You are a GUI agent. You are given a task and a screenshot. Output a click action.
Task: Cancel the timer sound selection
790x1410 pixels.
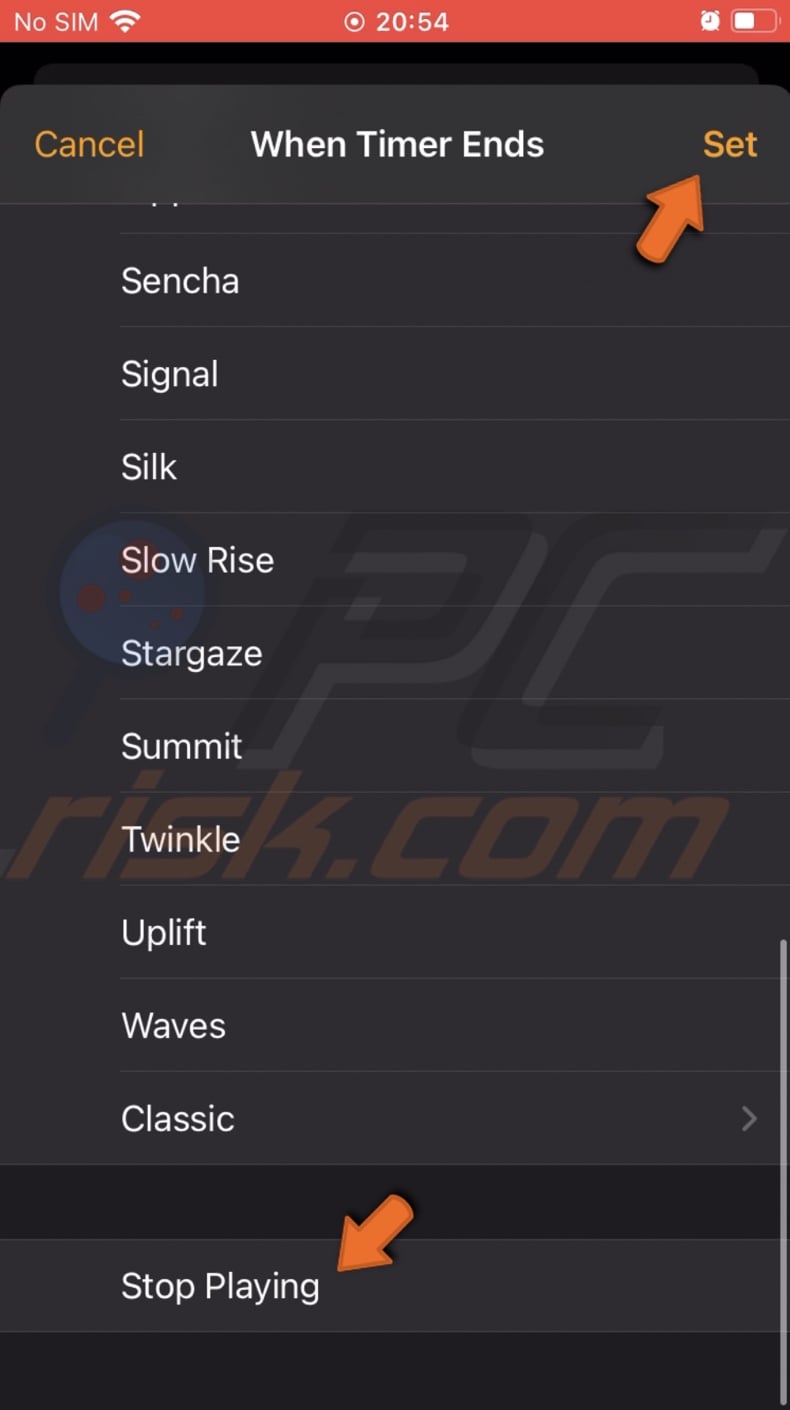click(89, 144)
